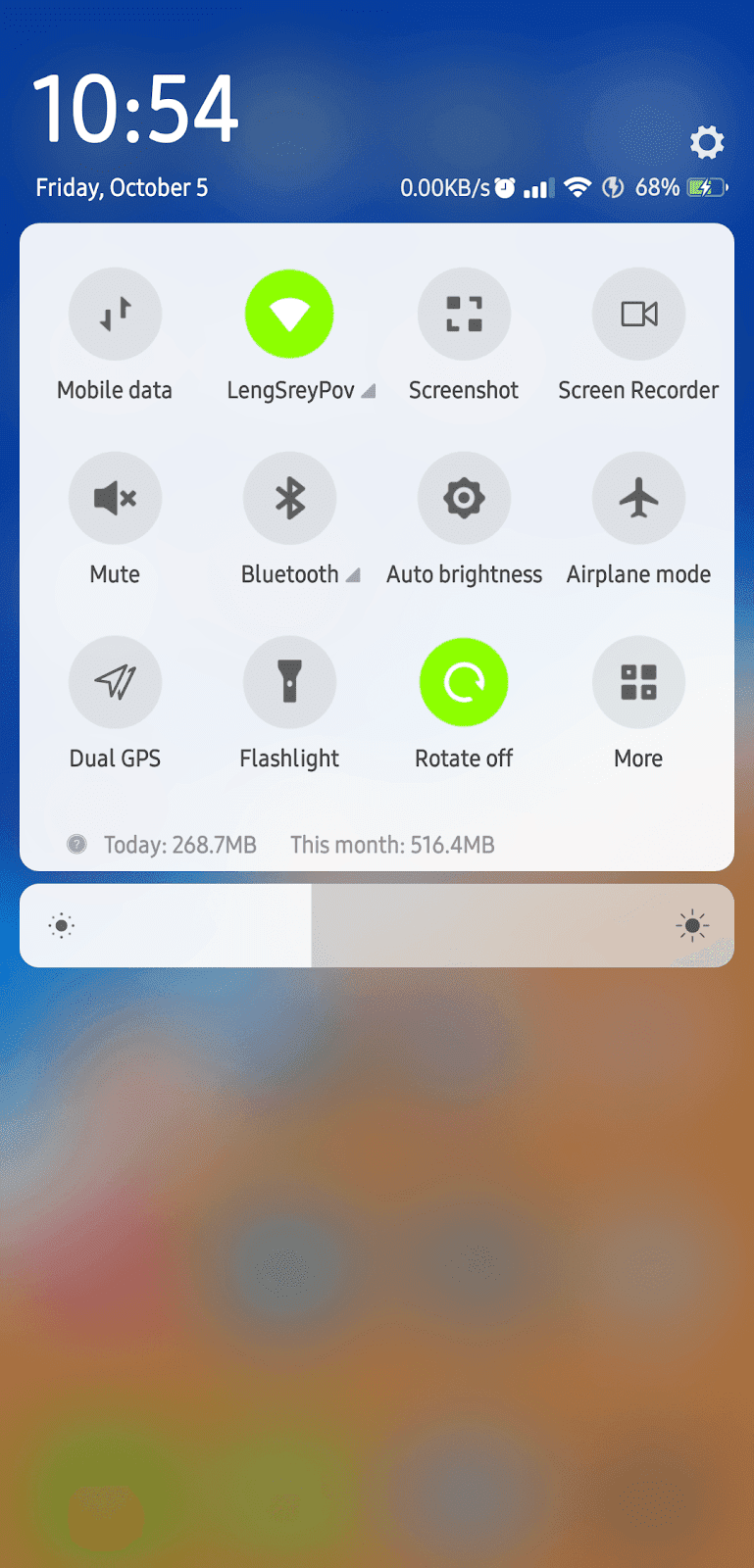
Task: Enable Dual GPS location
Action: tap(115, 682)
